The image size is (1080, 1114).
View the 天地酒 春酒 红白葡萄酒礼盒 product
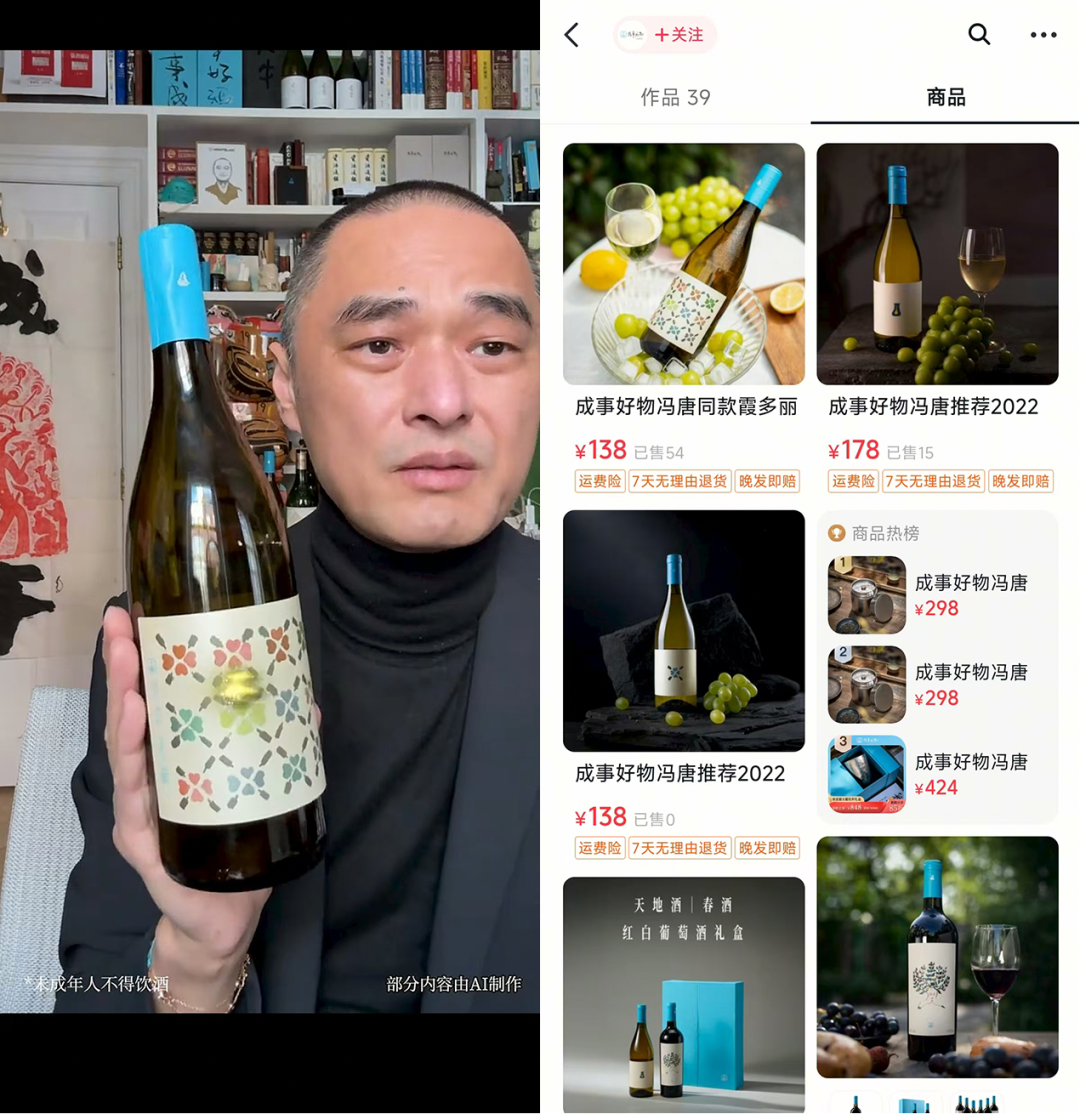point(684,990)
